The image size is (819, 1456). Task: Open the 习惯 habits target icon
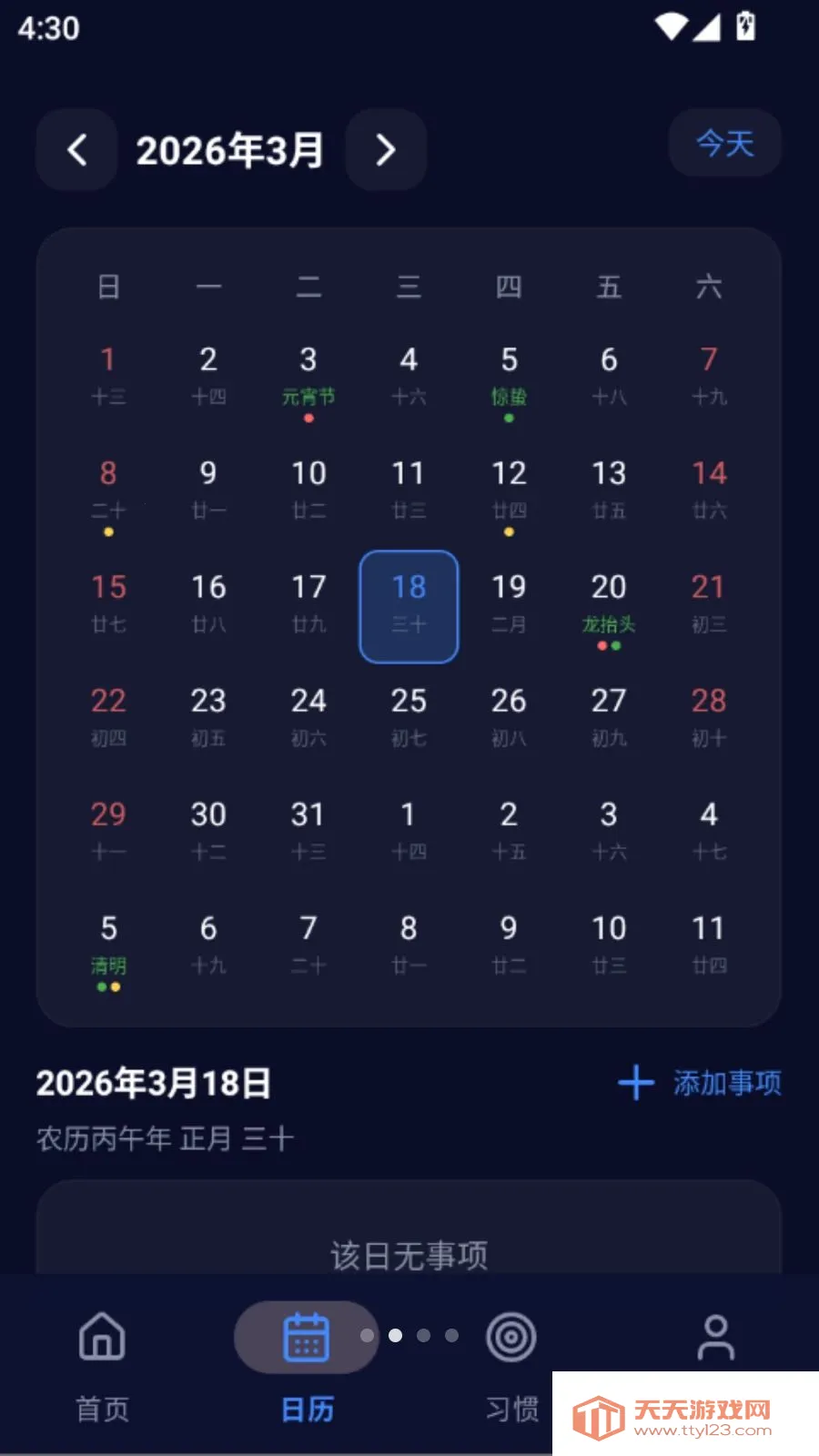[x=510, y=1336]
